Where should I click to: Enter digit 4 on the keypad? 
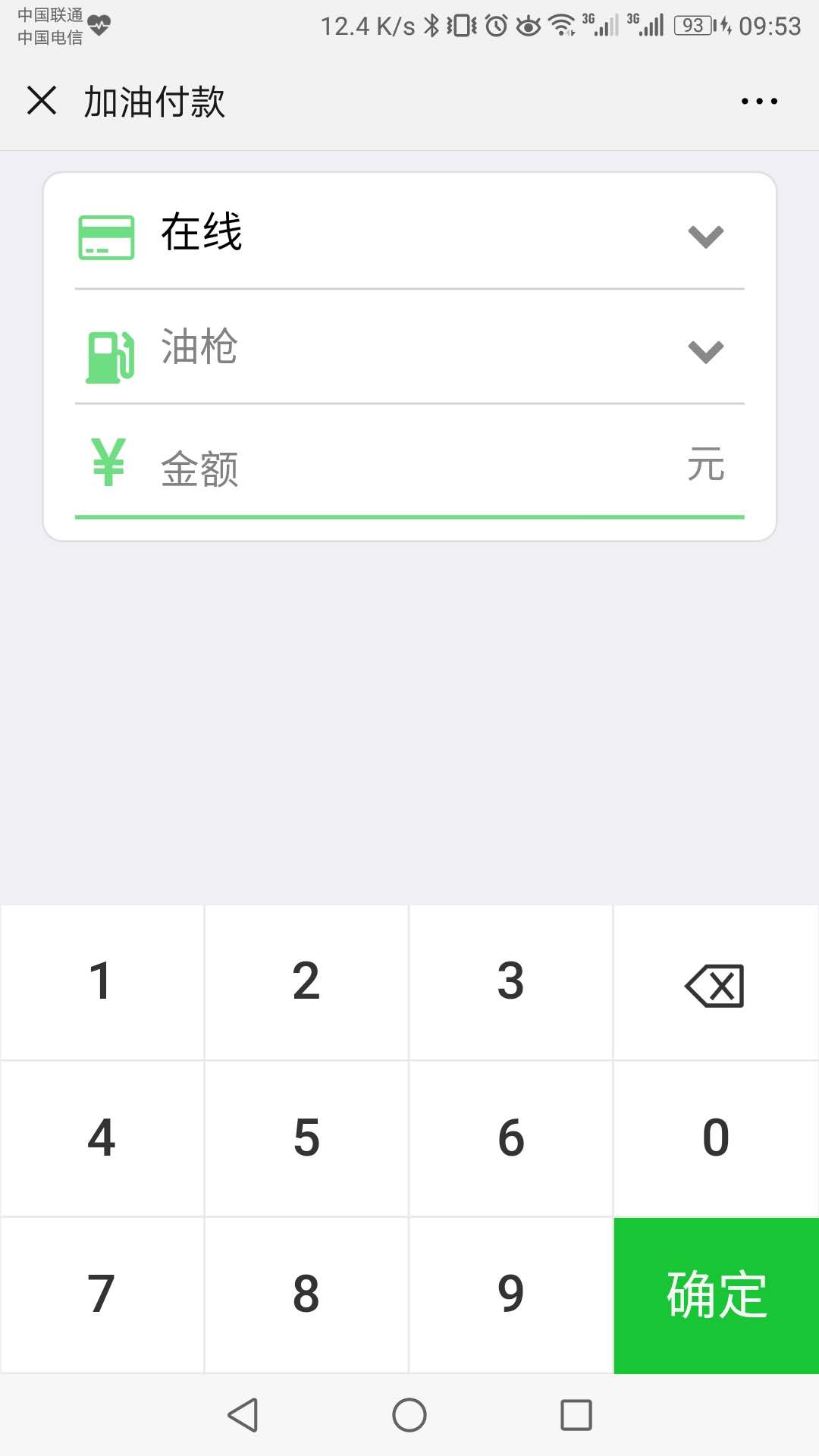click(x=102, y=1138)
